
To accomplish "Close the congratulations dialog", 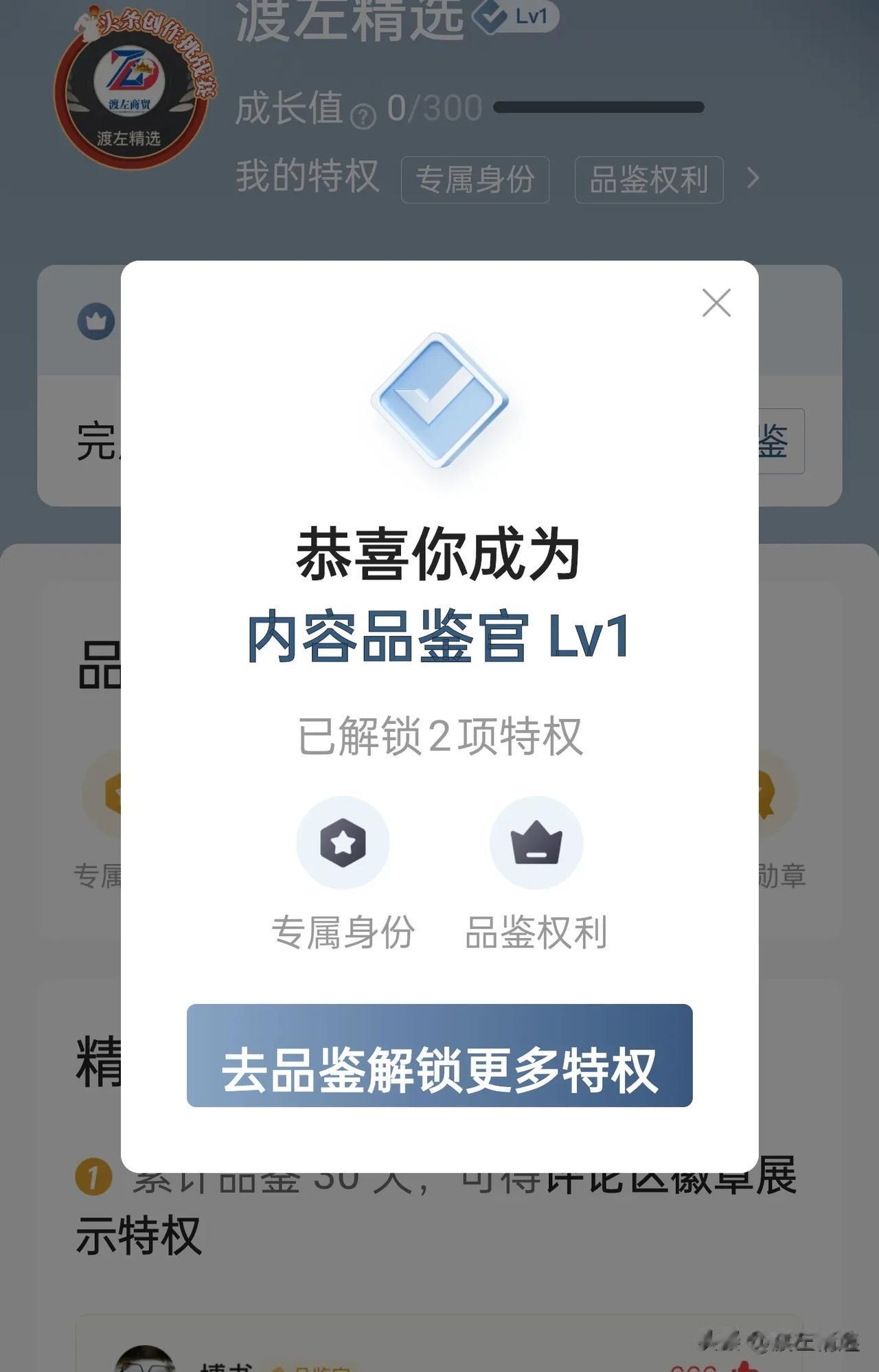I will tap(716, 303).
